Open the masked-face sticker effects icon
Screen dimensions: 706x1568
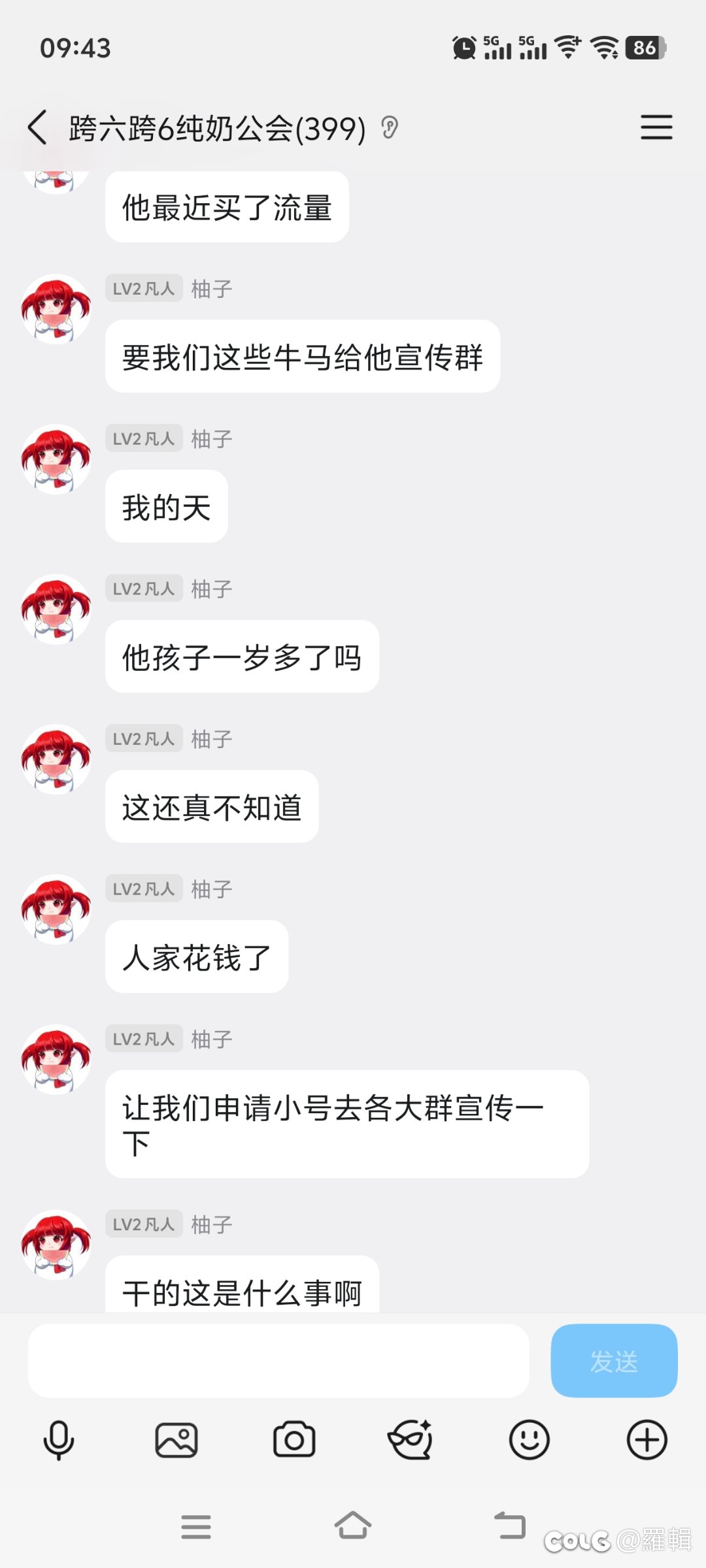point(411,1440)
